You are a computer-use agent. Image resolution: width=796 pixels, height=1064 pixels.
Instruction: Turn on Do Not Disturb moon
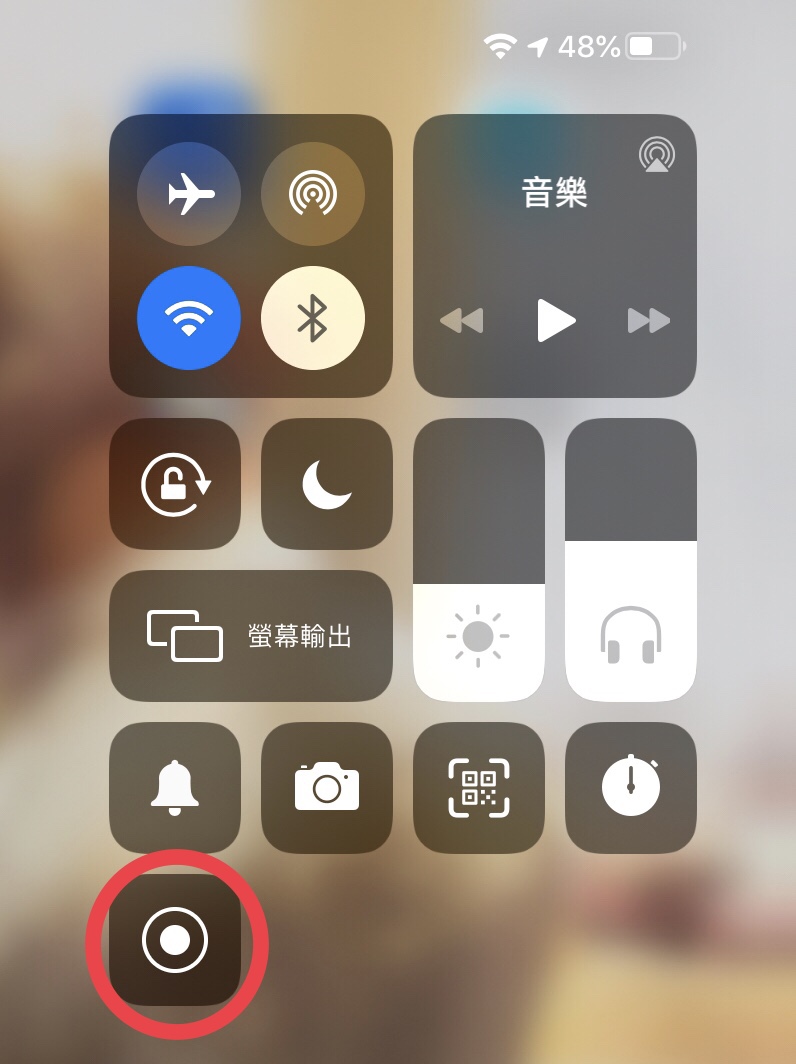(x=327, y=484)
